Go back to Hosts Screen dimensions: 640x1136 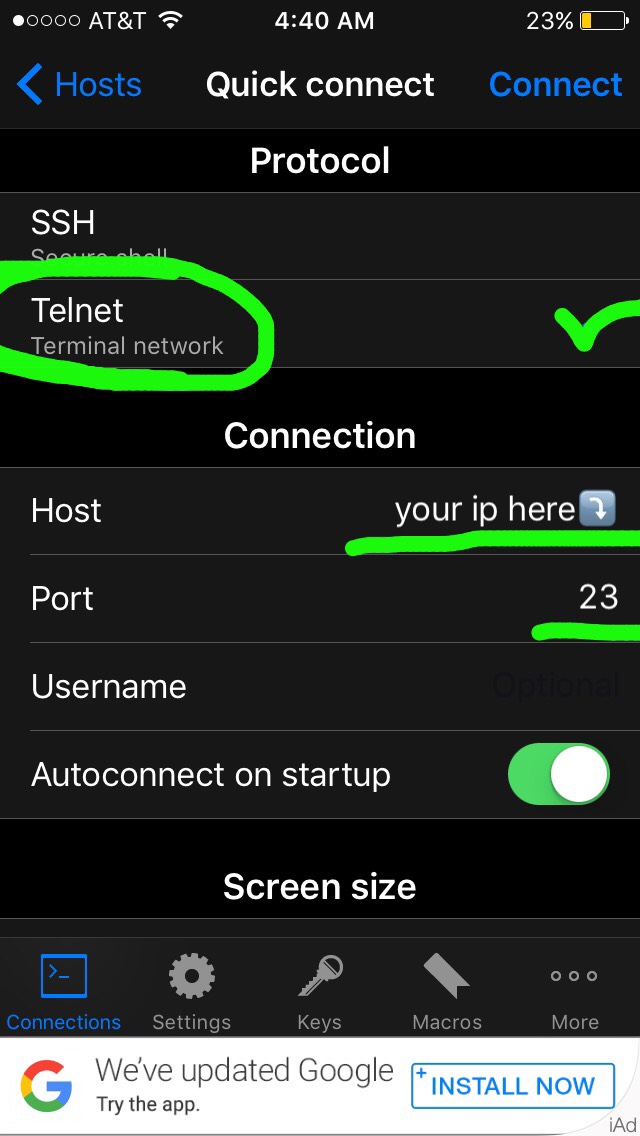pos(80,85)
